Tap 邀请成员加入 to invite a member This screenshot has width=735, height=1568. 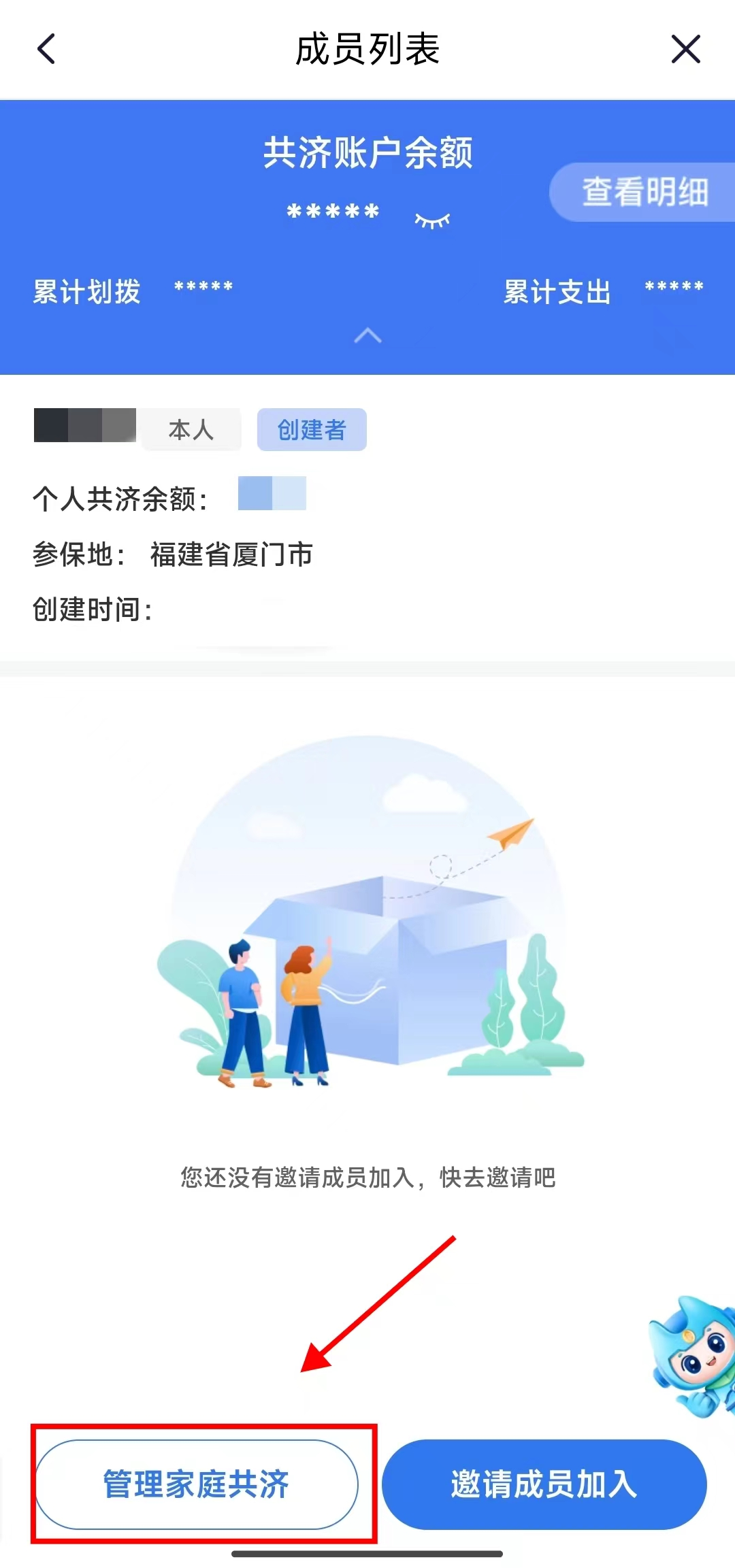(x=544, y=1484)
